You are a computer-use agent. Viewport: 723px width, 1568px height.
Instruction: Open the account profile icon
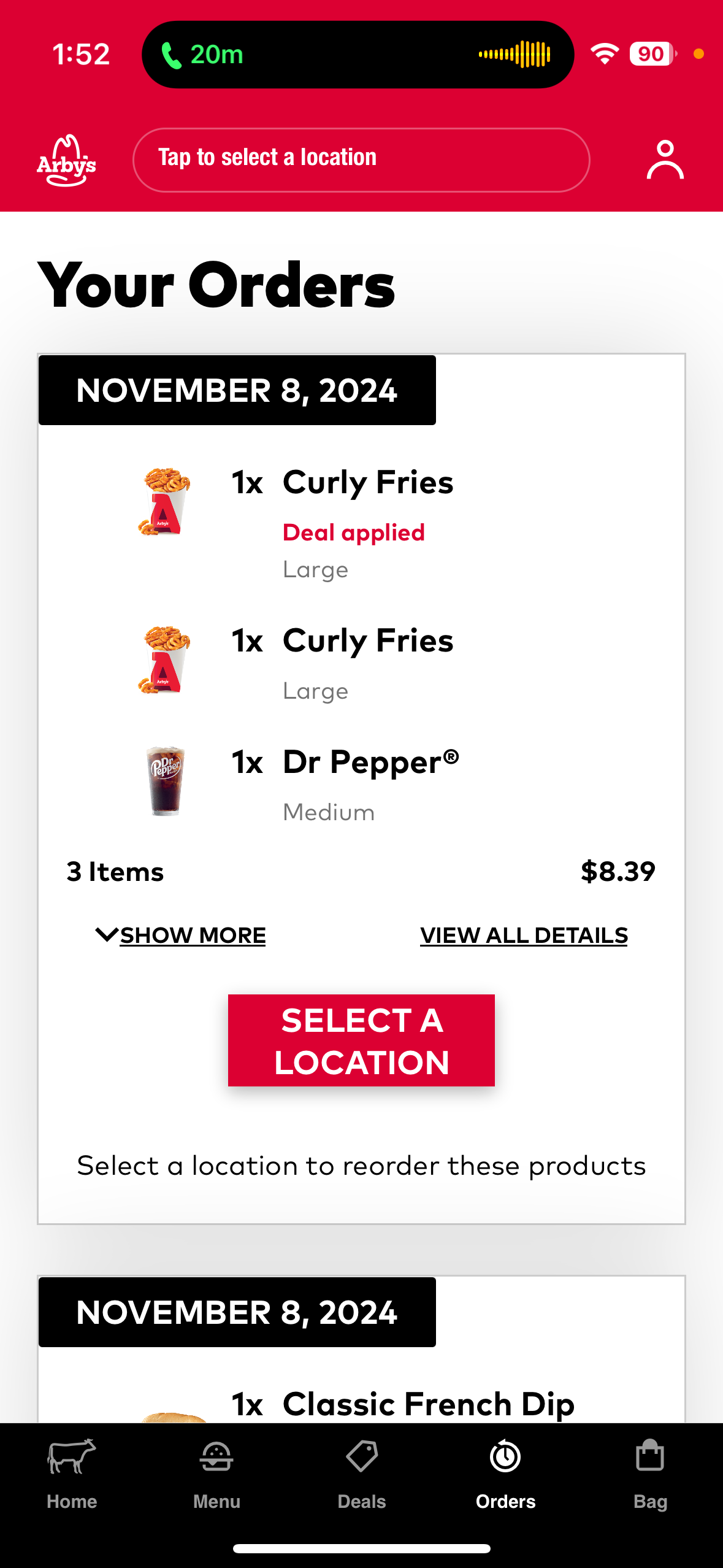(665, 159)
